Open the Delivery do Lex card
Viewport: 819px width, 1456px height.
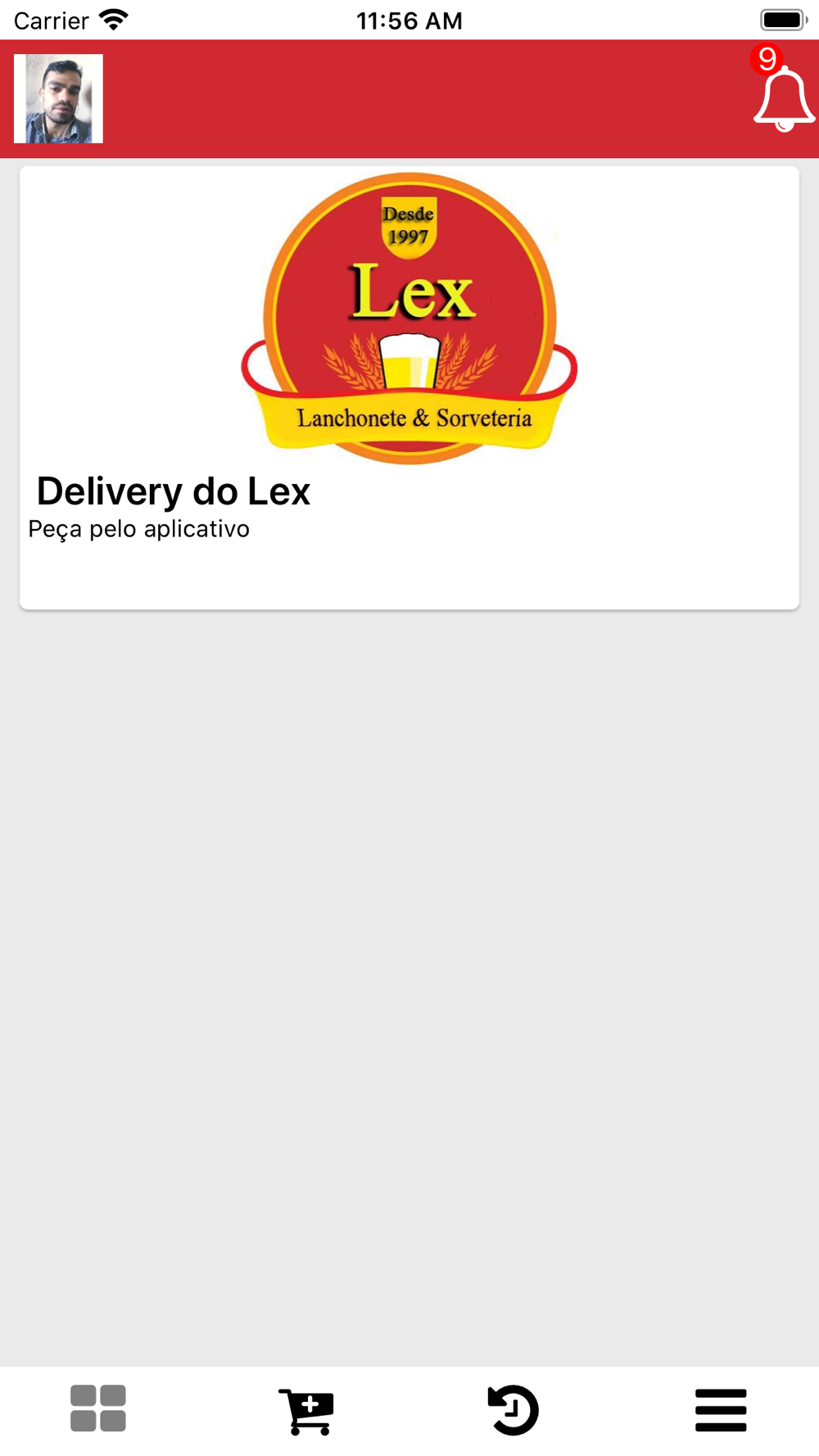pyautogui.click(x=409, y=387)
